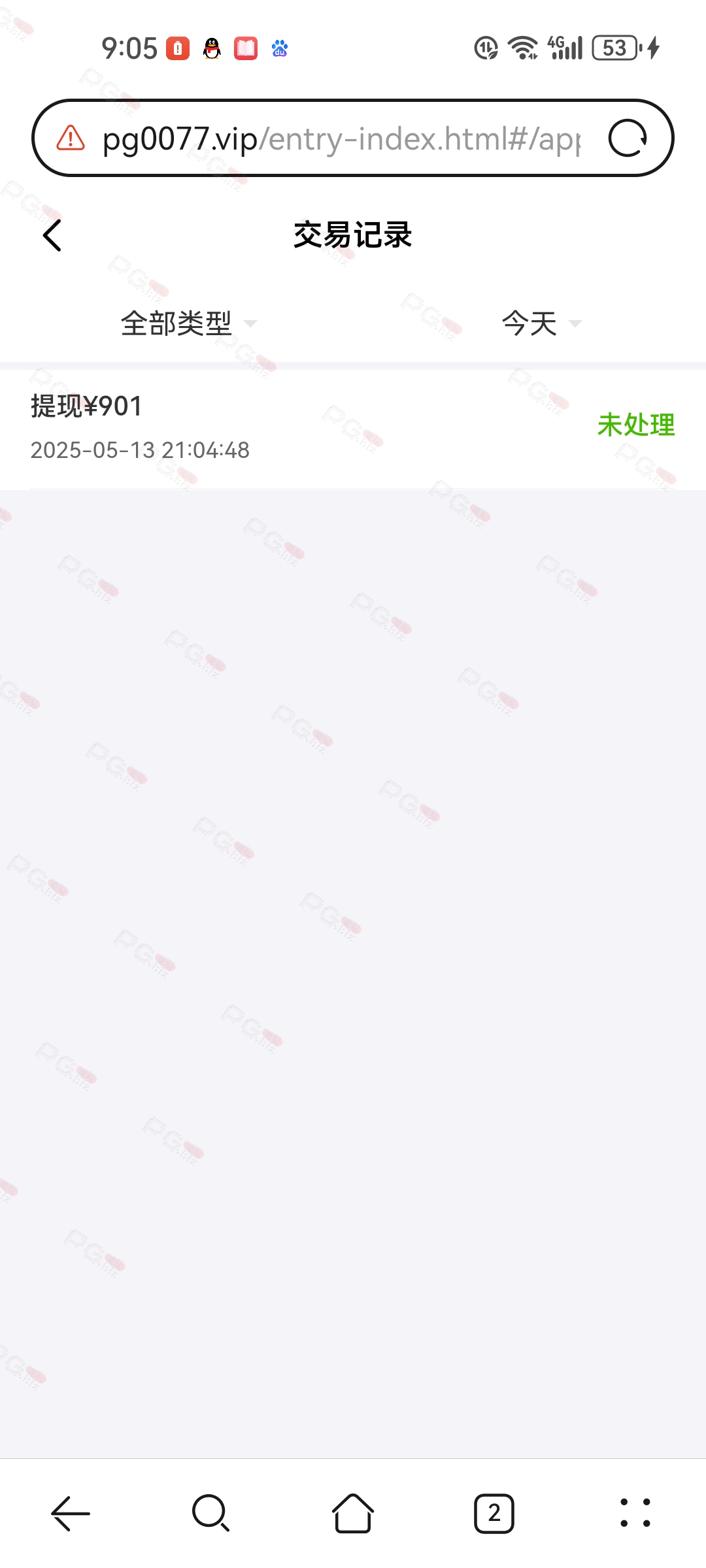The image size is (706, 1568).
Task: Open the browser four-dot menu
Action: point(635,1513)
